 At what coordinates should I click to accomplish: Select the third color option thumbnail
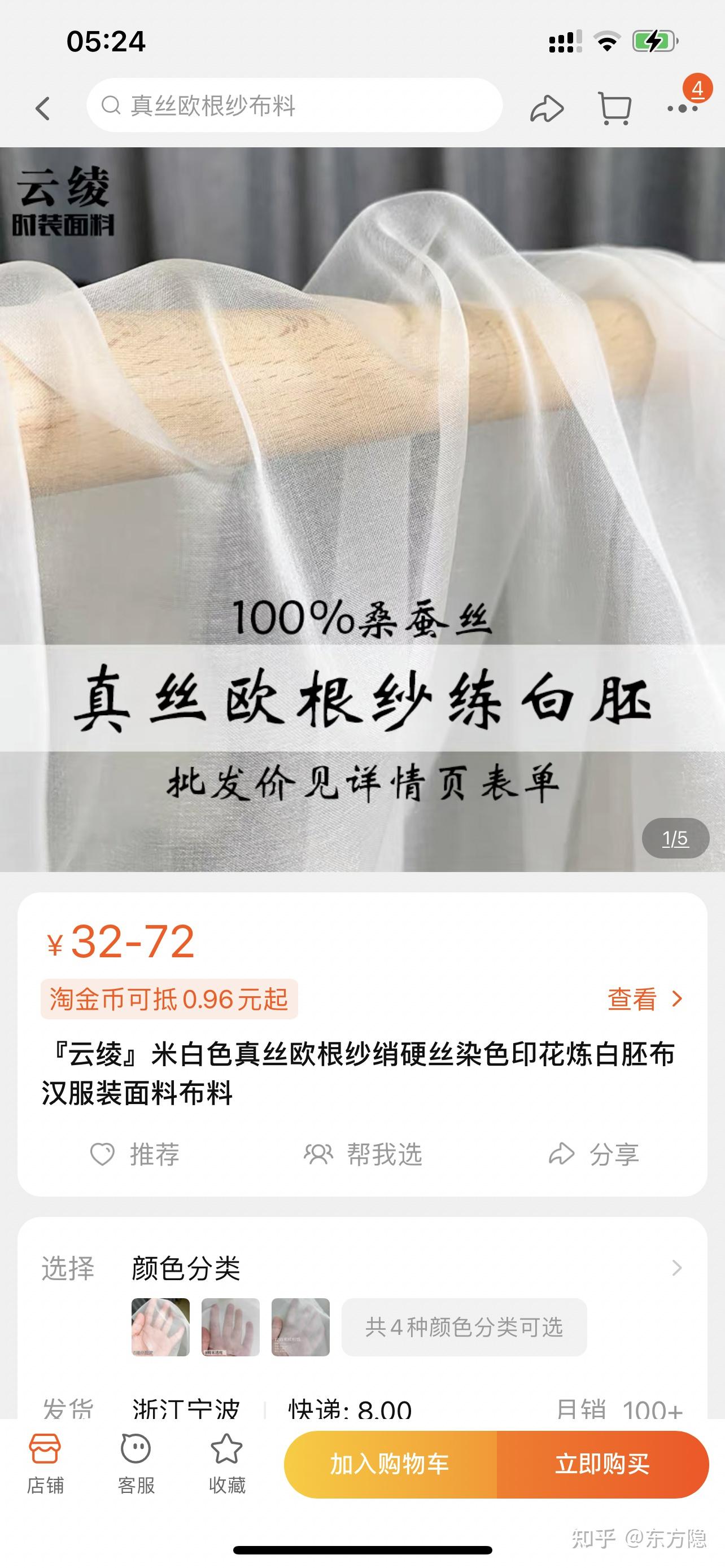click(301, 1327)
